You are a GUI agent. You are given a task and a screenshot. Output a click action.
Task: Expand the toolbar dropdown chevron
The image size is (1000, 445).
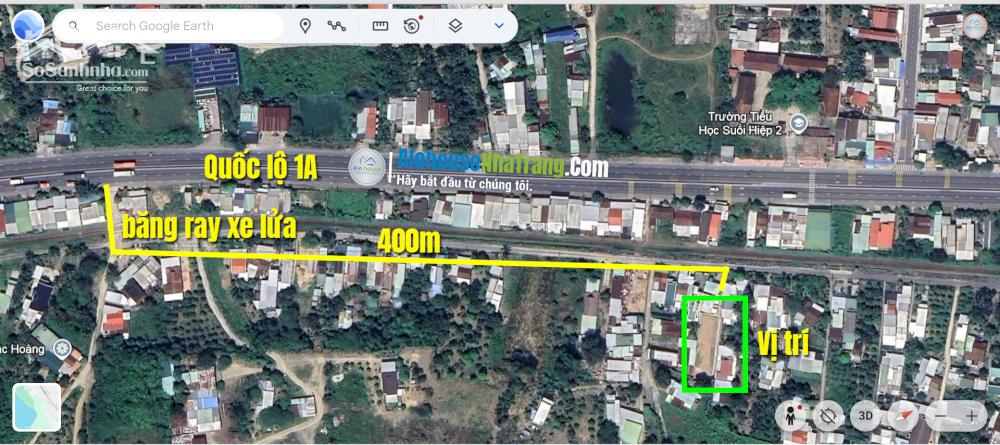498,26
